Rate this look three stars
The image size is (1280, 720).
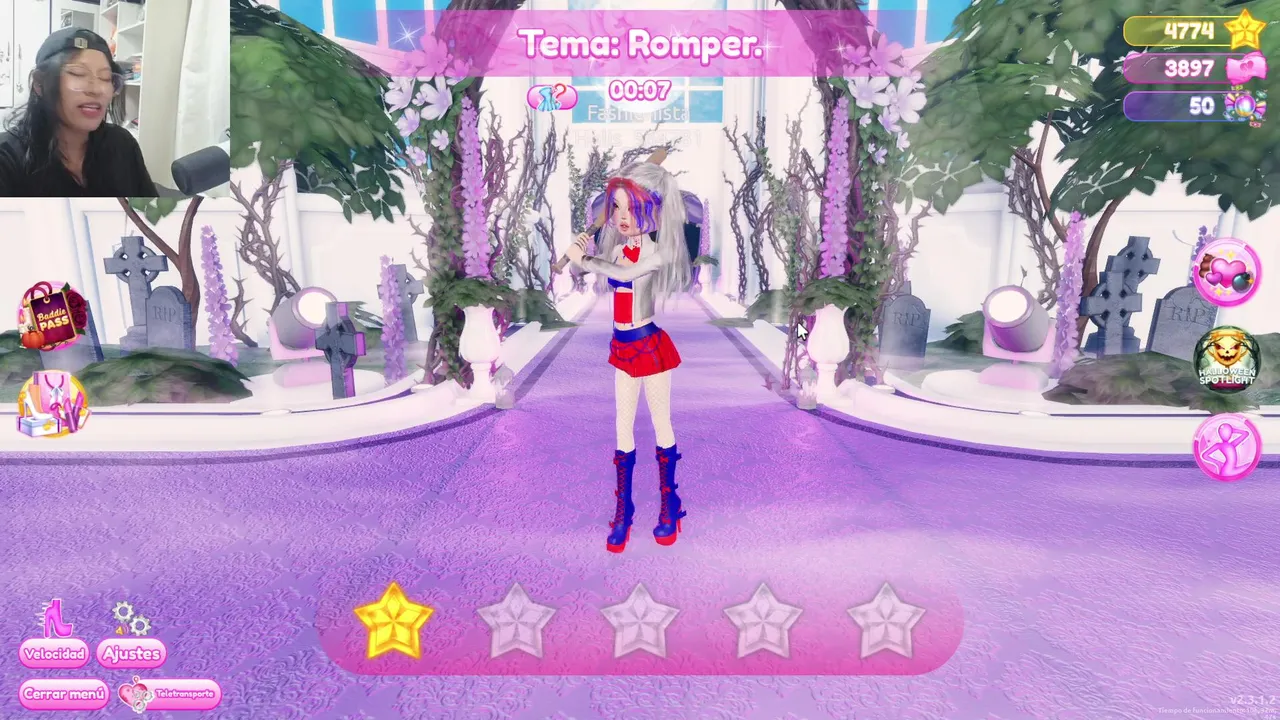pyautogui.click(x=639, y=622)
